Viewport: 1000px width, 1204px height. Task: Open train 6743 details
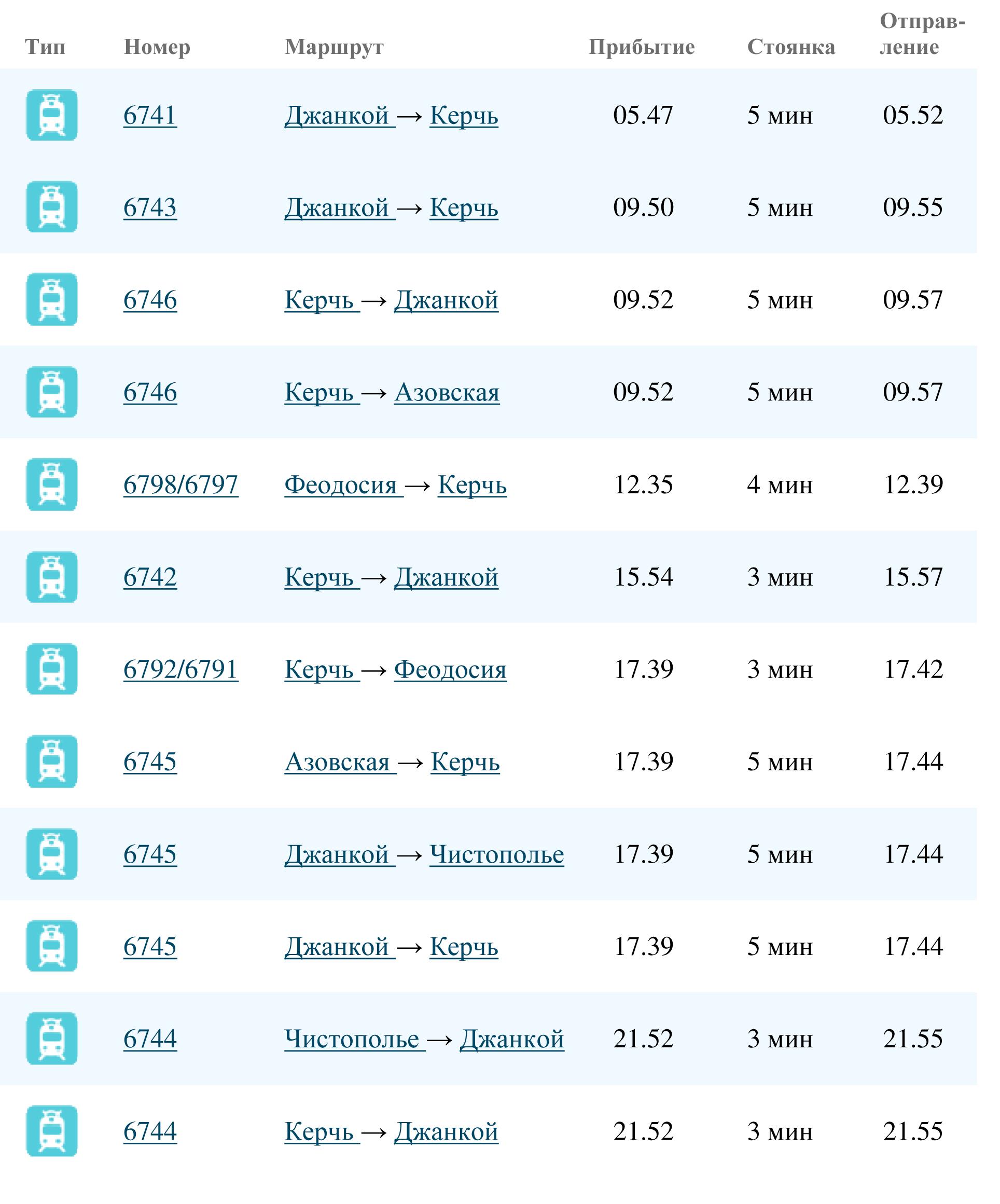pos(150,207)
